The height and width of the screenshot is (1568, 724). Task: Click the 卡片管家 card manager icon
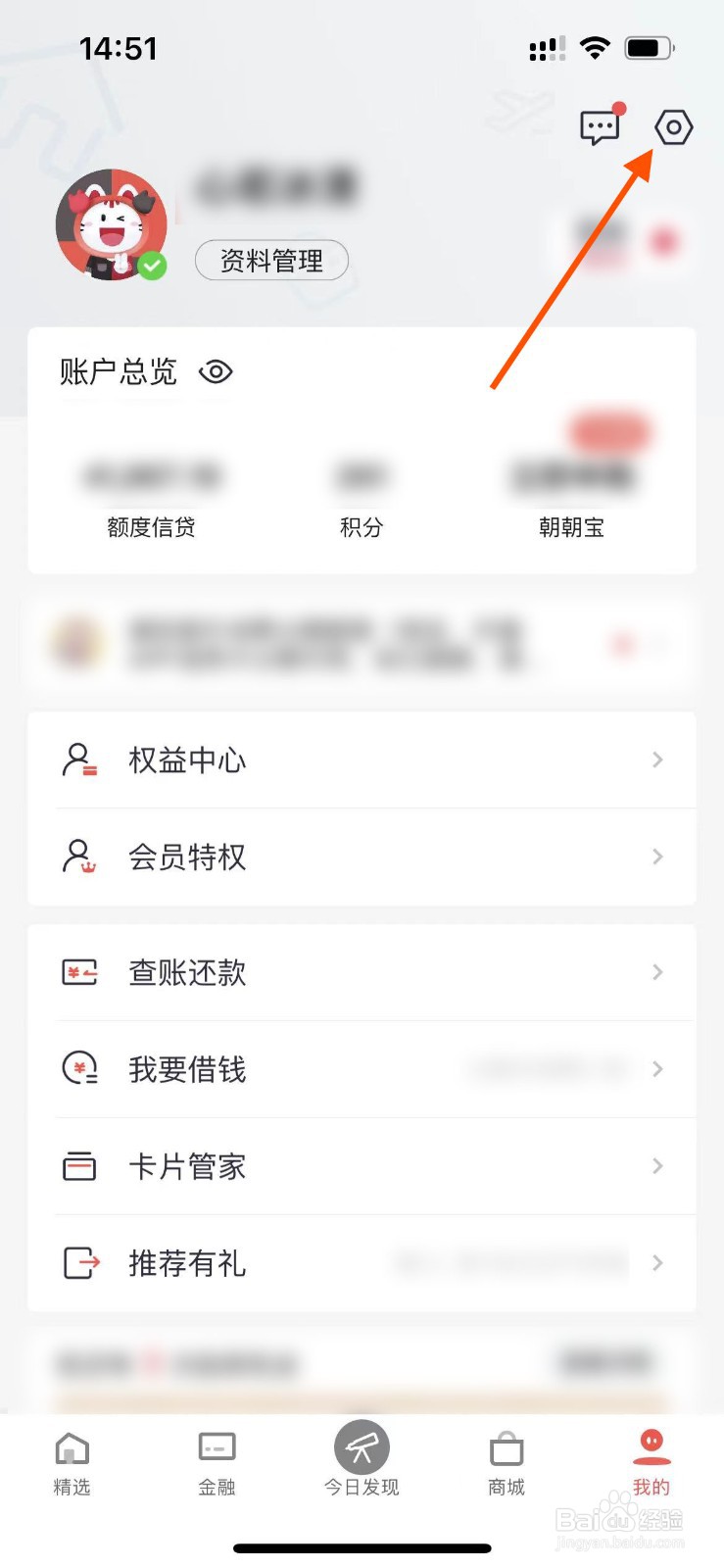[80, 1166]
